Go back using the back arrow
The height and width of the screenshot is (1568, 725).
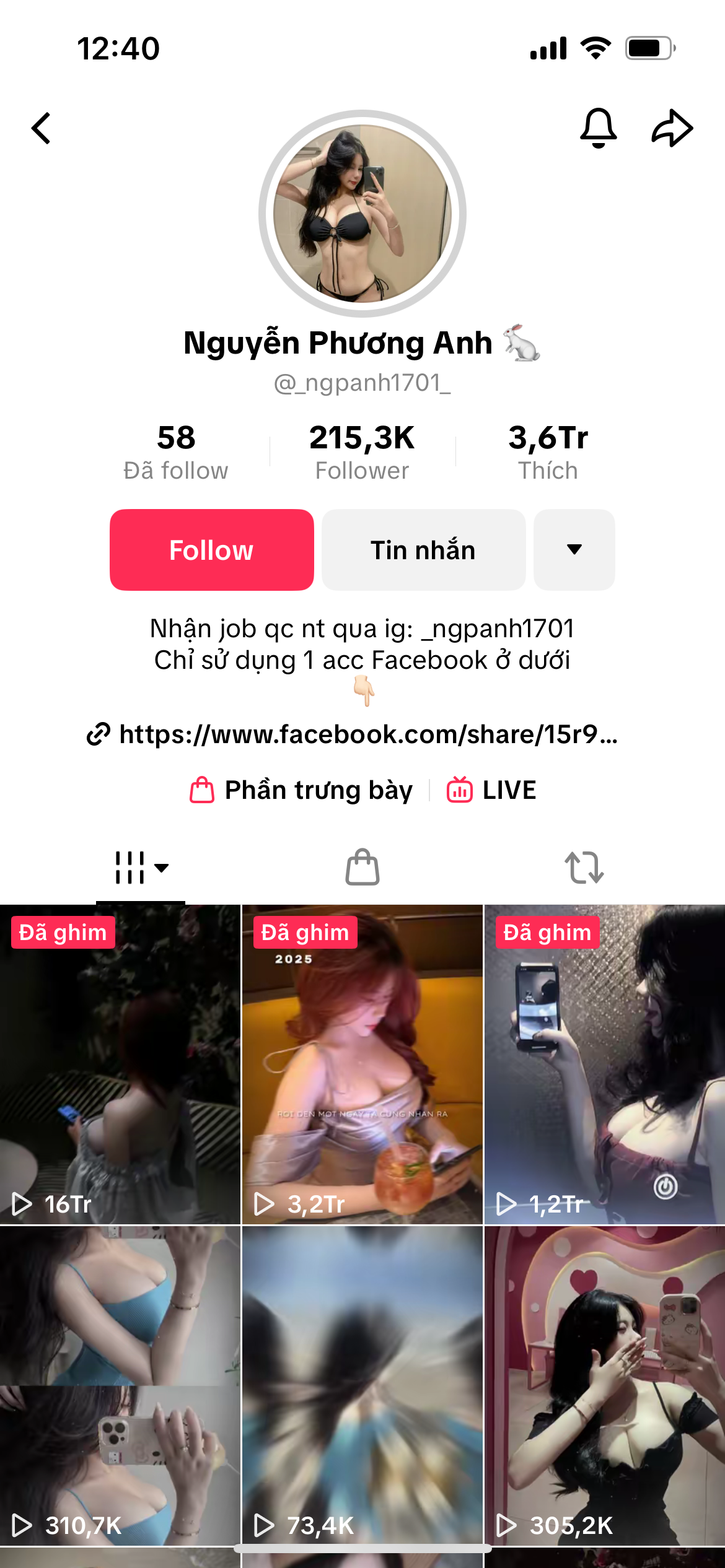pos(42,128)
